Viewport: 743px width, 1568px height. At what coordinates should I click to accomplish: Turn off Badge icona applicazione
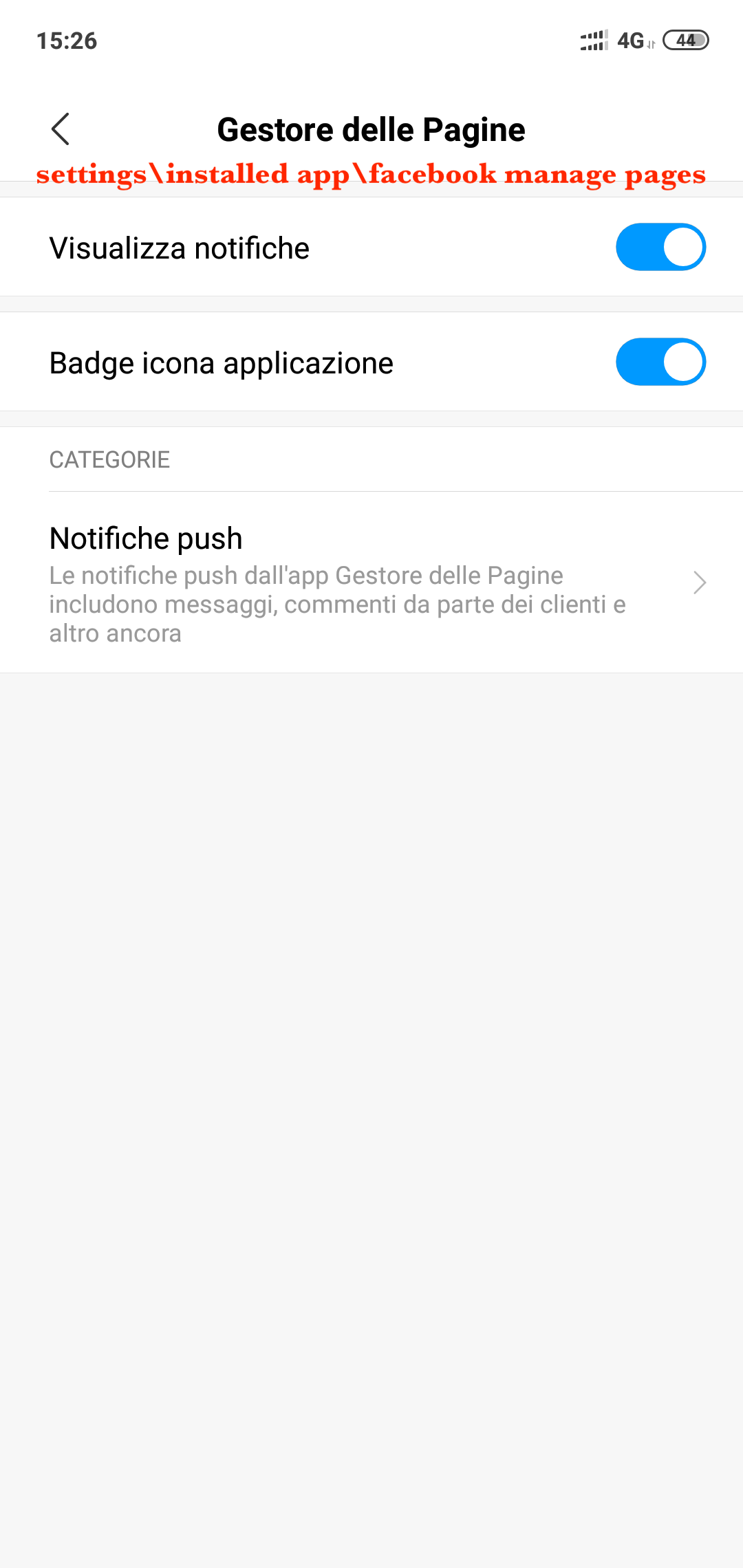coord(660,362)
